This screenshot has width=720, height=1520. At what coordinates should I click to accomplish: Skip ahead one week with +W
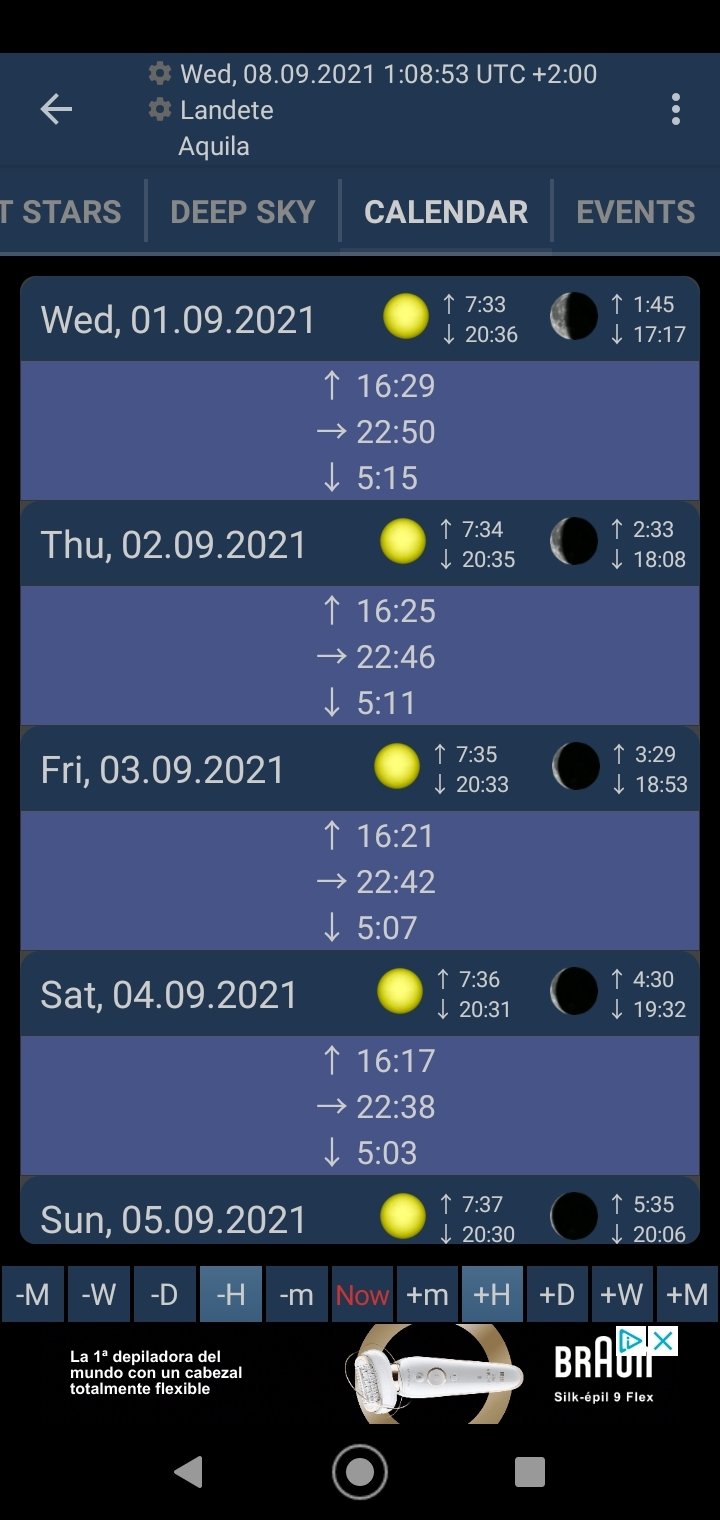coord(622,1295)
